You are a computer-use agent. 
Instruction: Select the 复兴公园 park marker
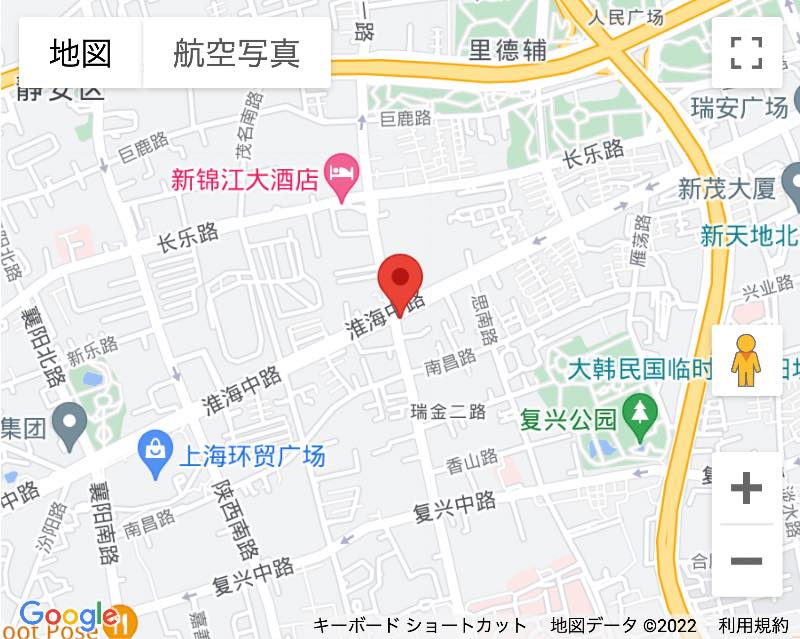(638, 411)
